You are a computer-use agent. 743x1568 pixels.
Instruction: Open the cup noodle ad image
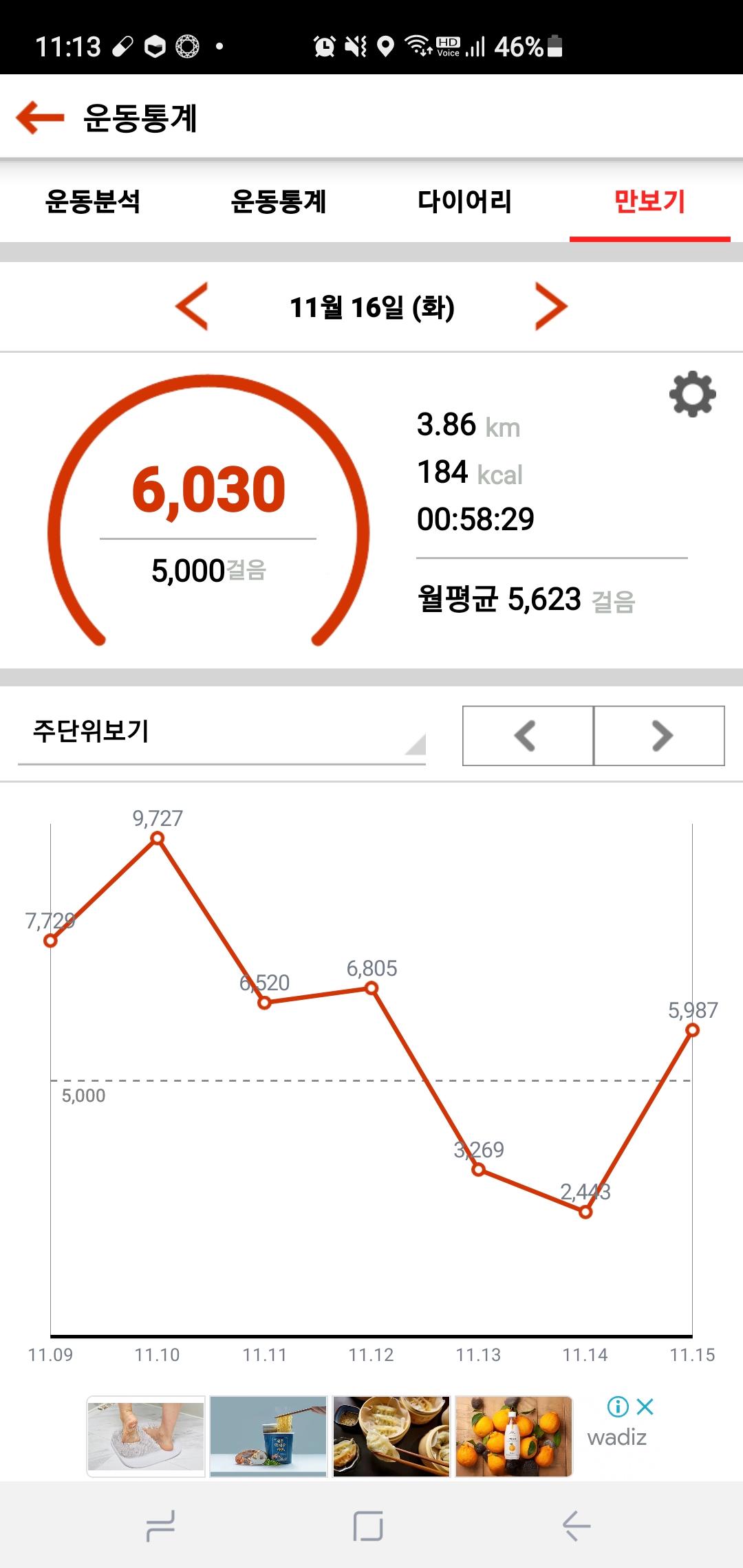point(268,1437)
